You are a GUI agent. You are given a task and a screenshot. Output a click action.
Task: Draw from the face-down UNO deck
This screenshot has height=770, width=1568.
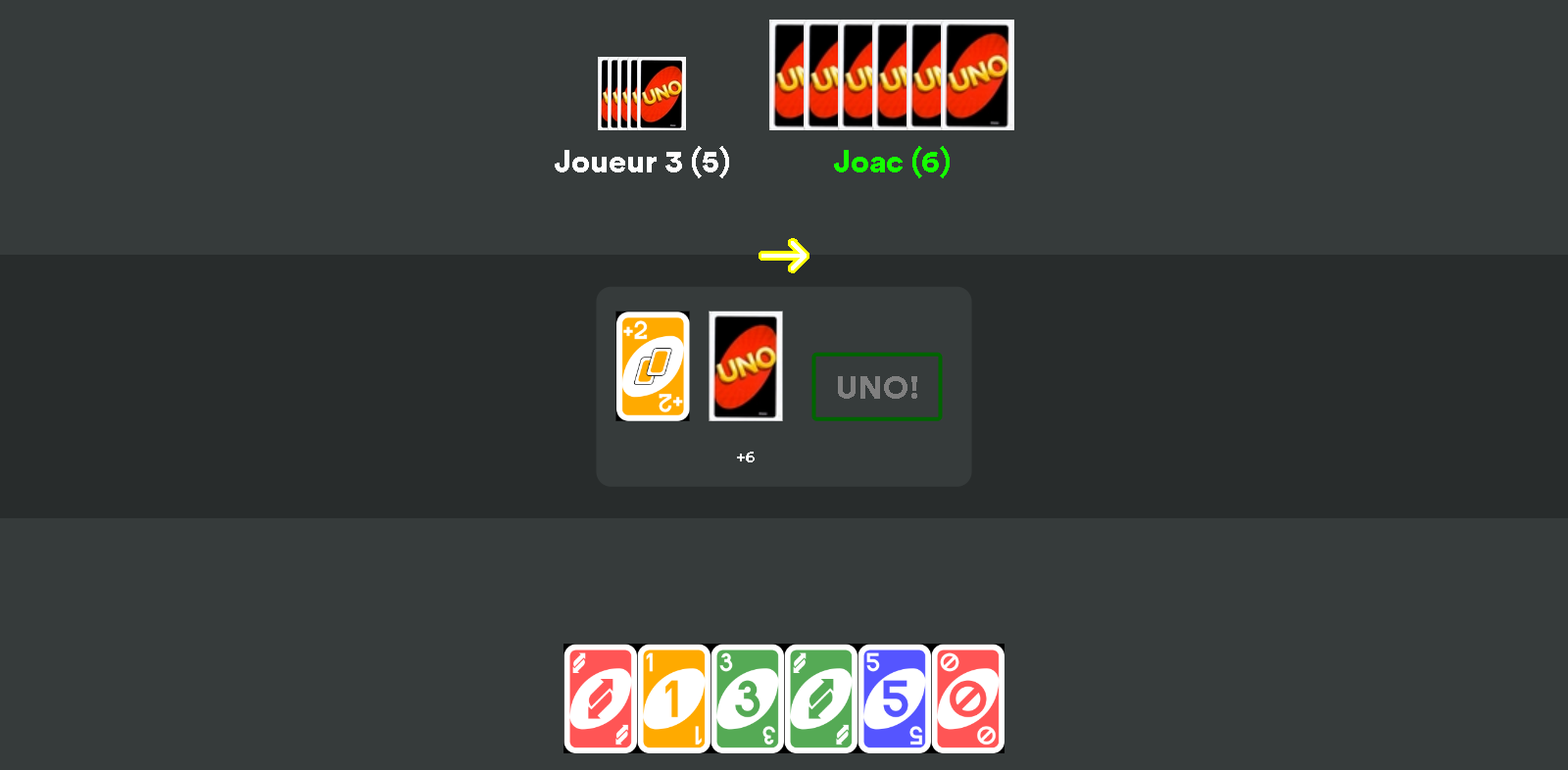[745, 365]
